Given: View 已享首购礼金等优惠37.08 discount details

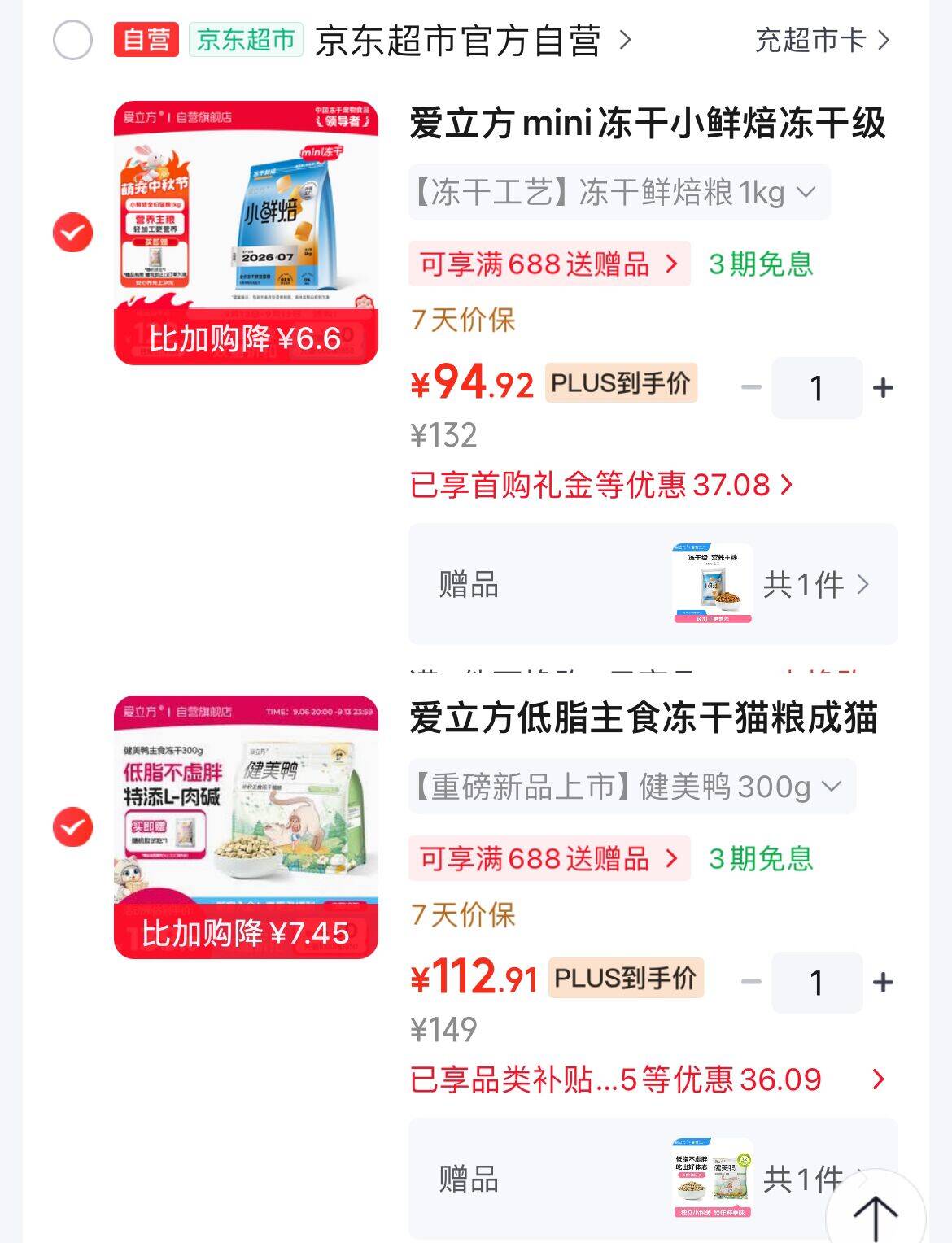Looking at the screenshot, I should pyautogui.click(x=601, y=485).
